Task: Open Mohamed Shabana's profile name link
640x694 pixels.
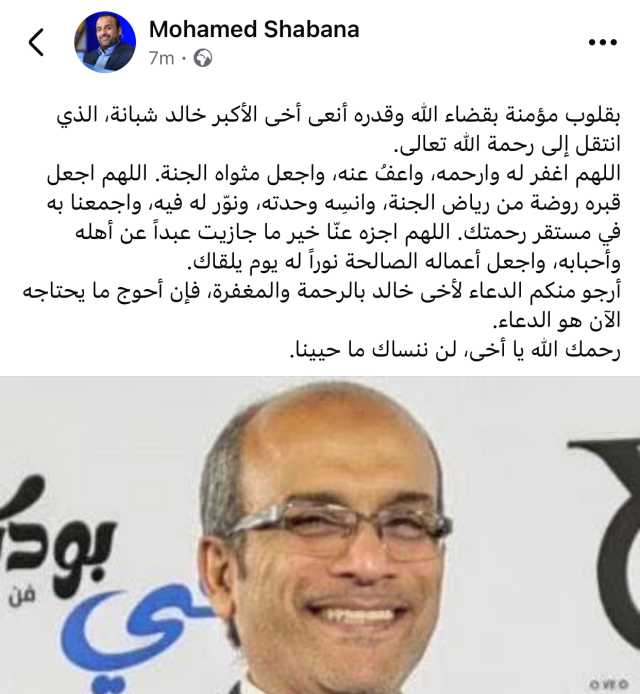Action: click(253, 29)
